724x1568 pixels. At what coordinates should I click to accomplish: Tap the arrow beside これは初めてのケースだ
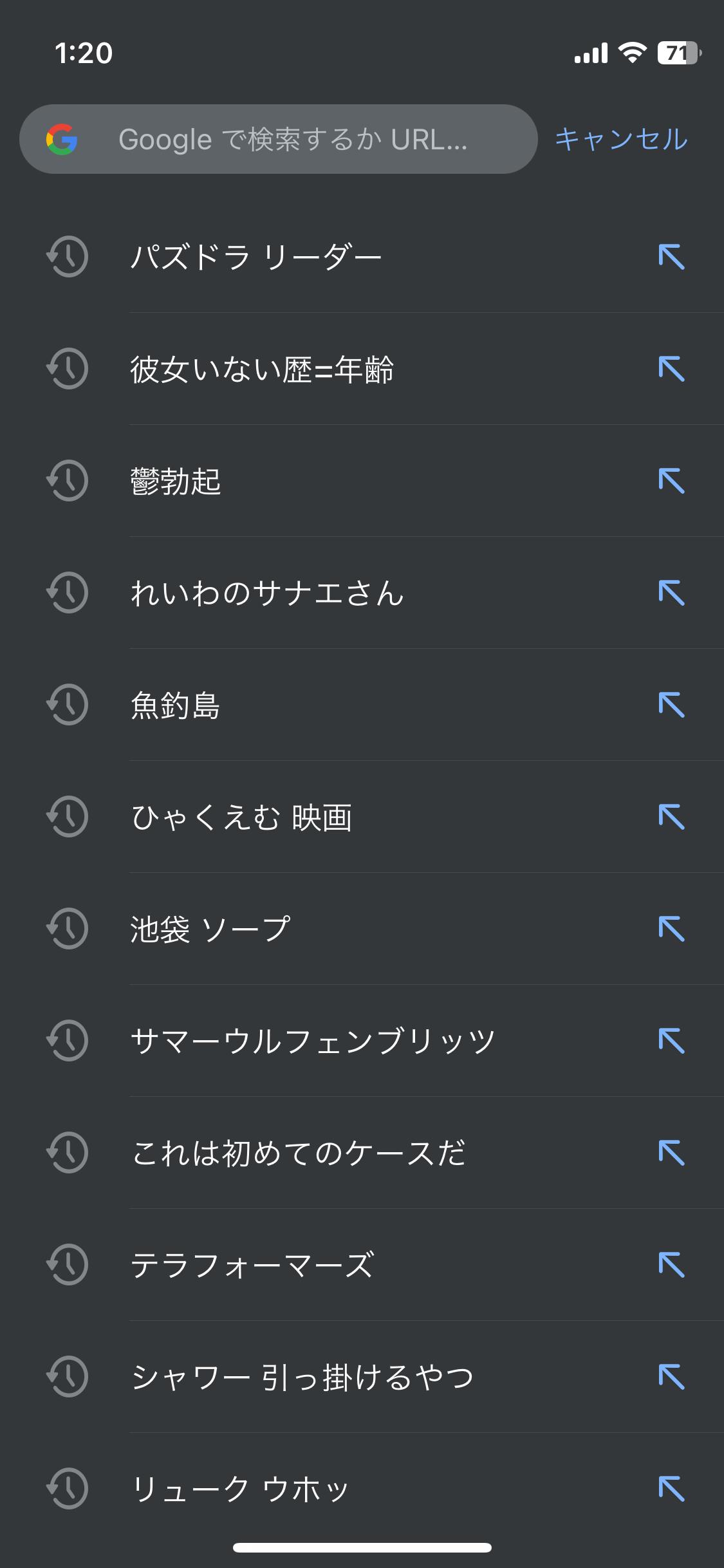coord(671,1153)
